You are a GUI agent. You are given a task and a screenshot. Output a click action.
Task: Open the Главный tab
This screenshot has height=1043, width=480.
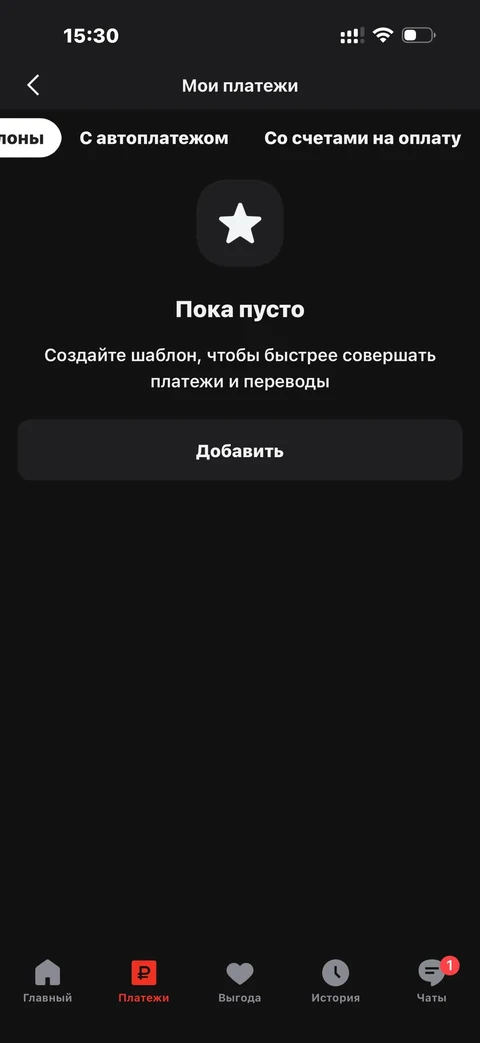[47, 981]
